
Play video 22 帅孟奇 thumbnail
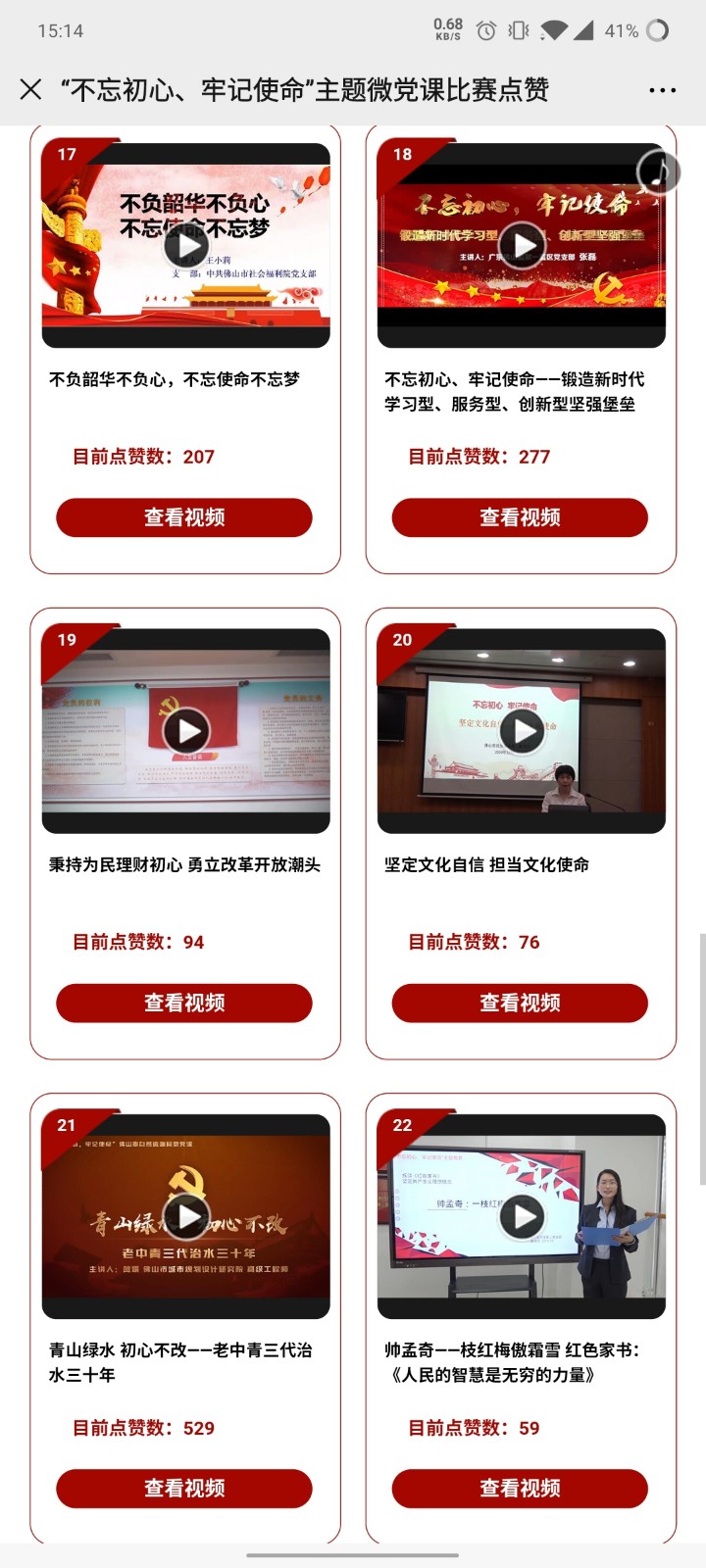522,1216
